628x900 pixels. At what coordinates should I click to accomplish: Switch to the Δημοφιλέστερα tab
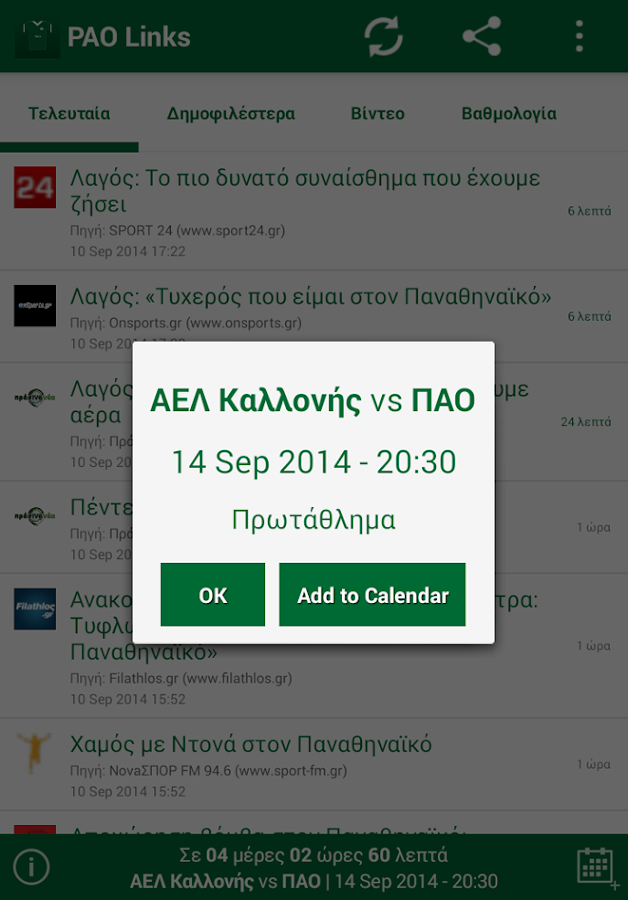[231, 114]
